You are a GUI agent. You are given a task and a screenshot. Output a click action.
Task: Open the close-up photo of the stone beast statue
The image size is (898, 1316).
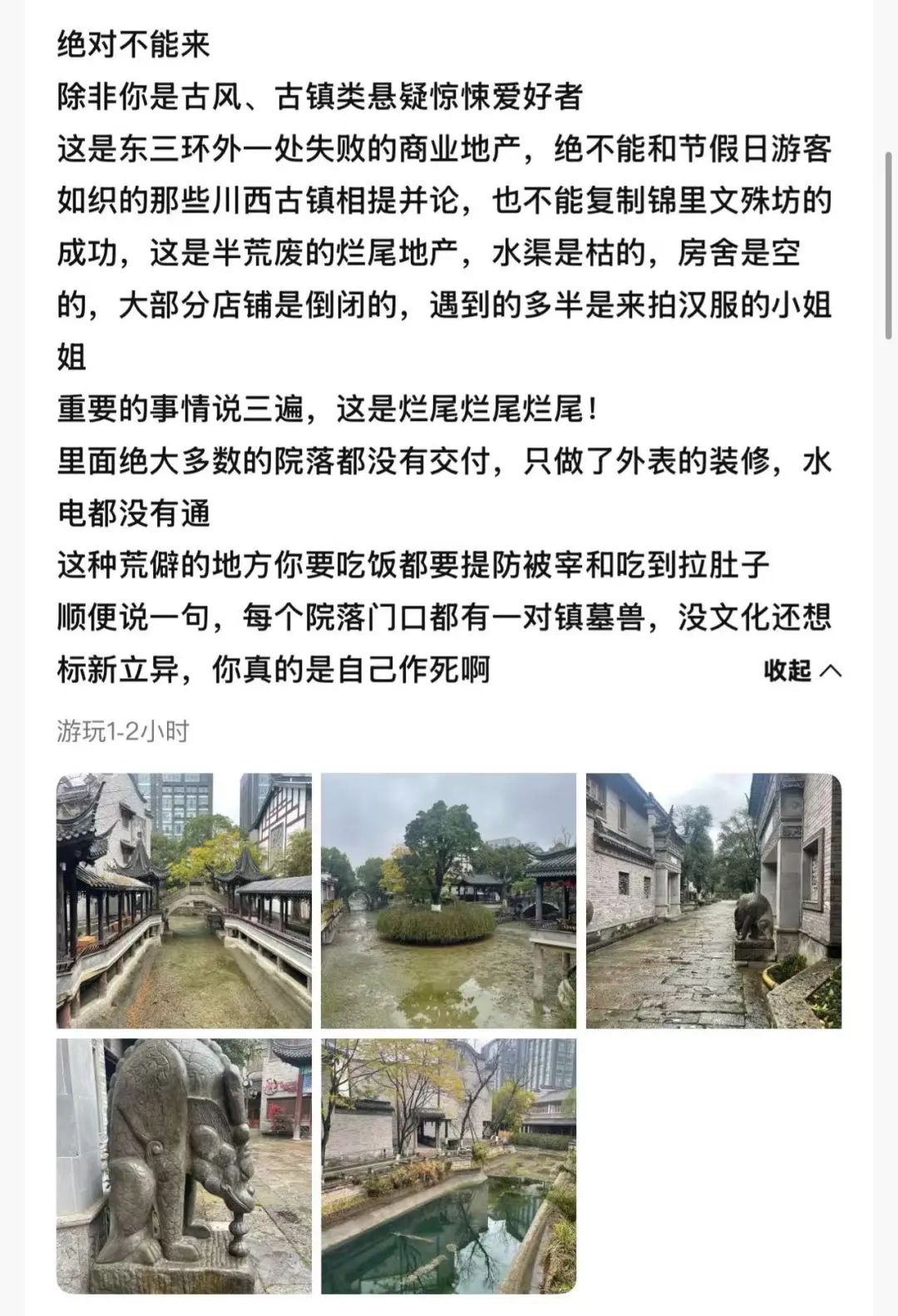(184, 1165)
